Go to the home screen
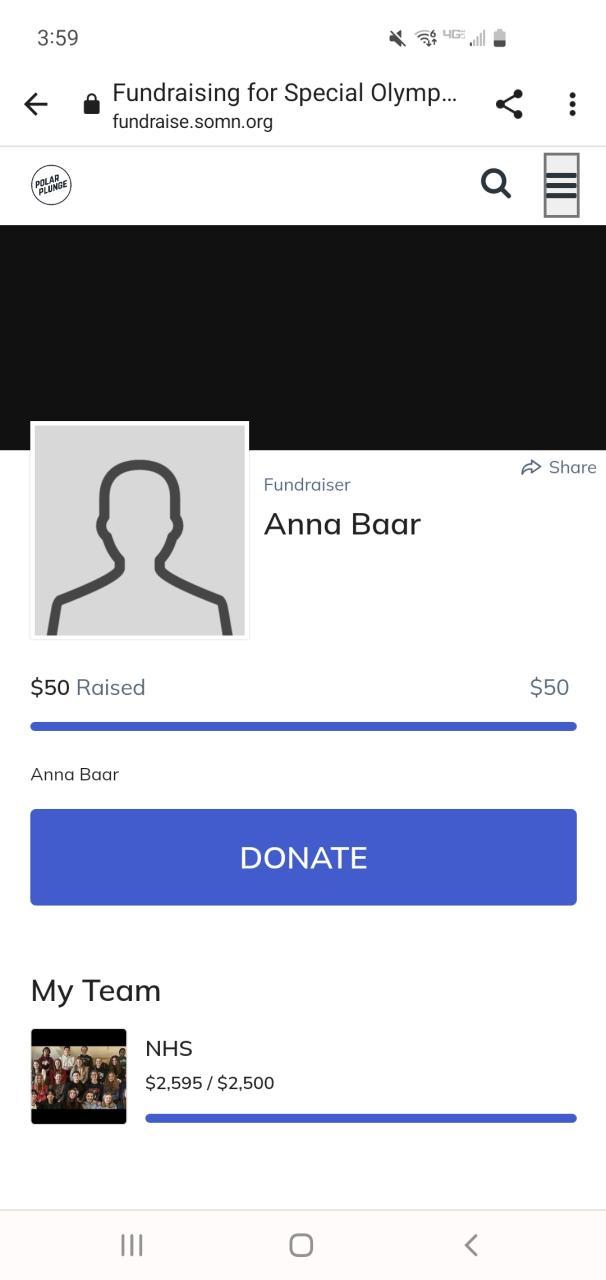This screenshot has width=606, height=1280. [301, 1245]
